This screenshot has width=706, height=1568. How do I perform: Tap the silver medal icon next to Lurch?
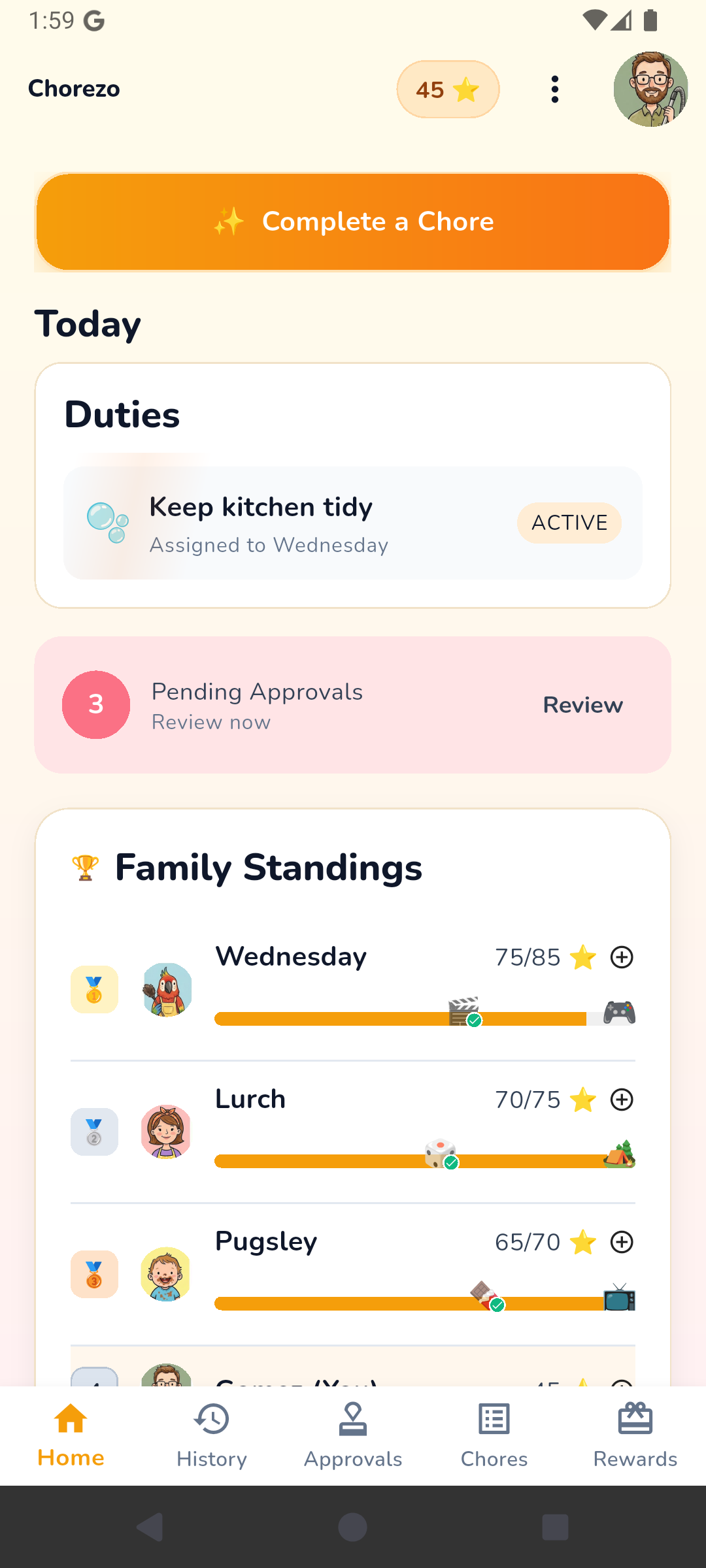94,1132
